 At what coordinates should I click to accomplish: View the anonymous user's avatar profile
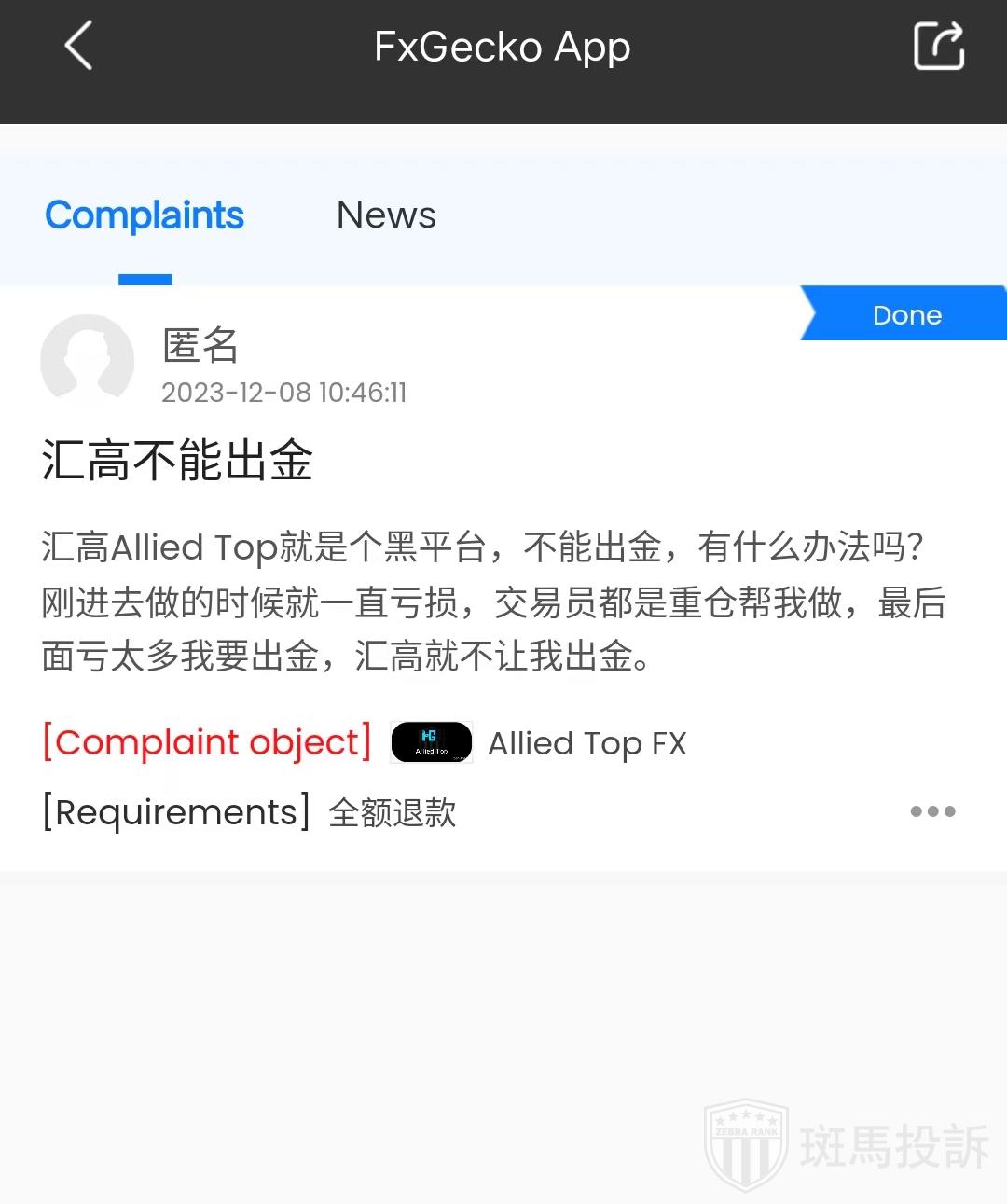88,361
